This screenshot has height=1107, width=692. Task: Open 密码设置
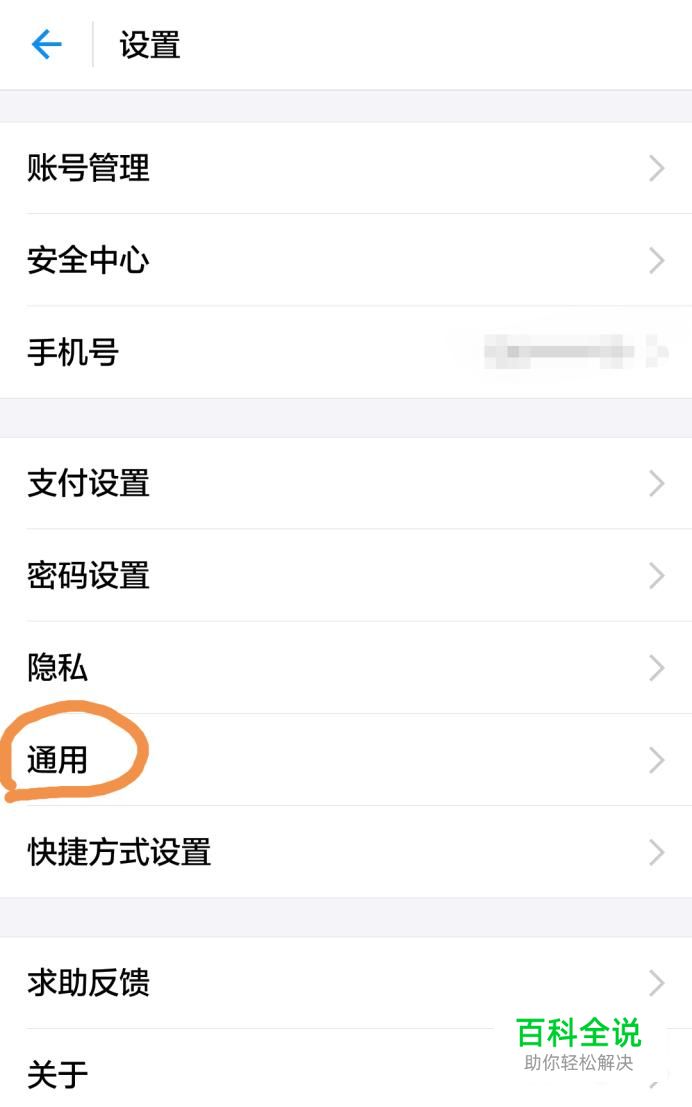[88, 576]
